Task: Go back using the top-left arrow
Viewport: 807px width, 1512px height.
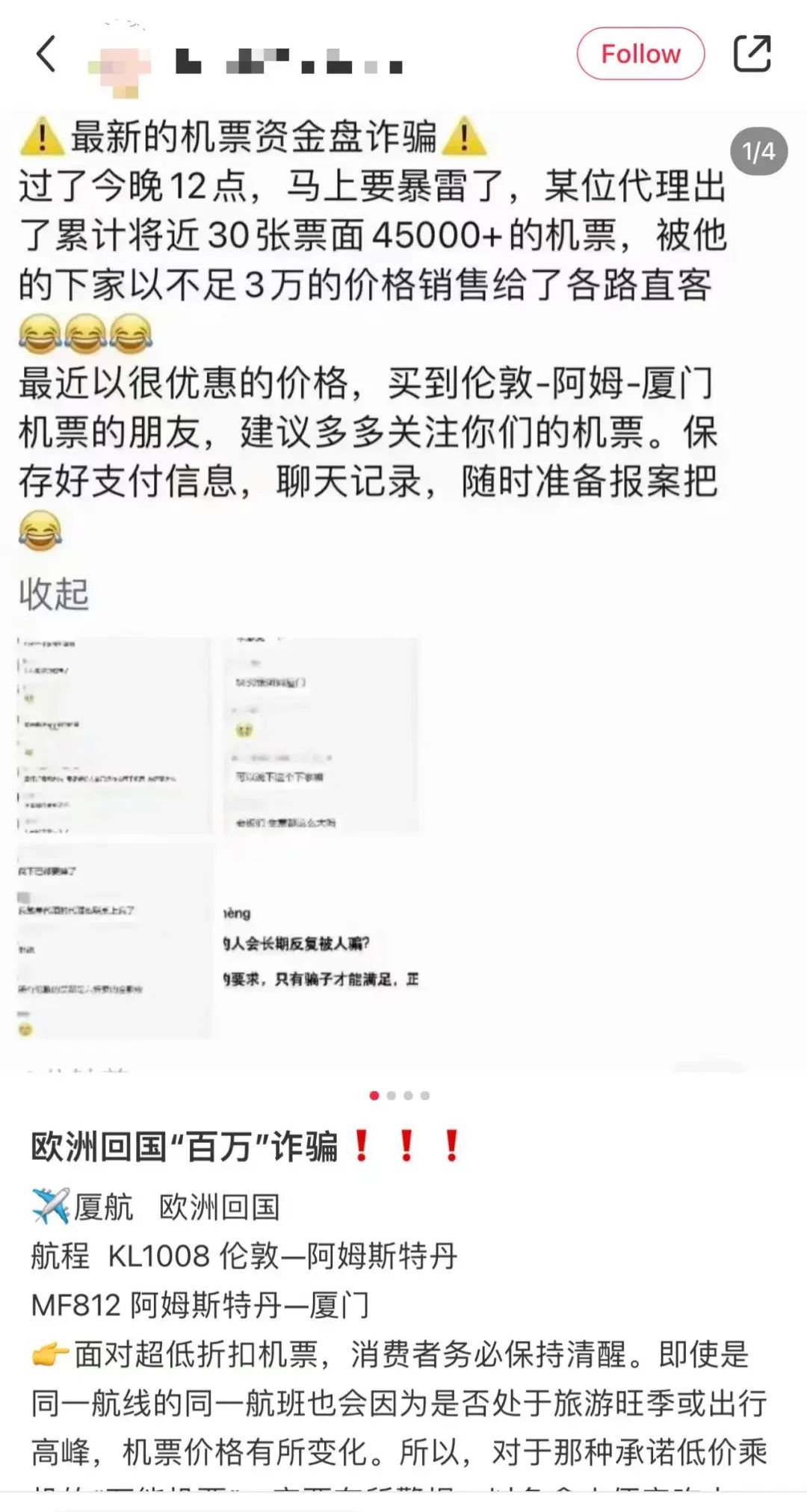Action: pos(46,55)
